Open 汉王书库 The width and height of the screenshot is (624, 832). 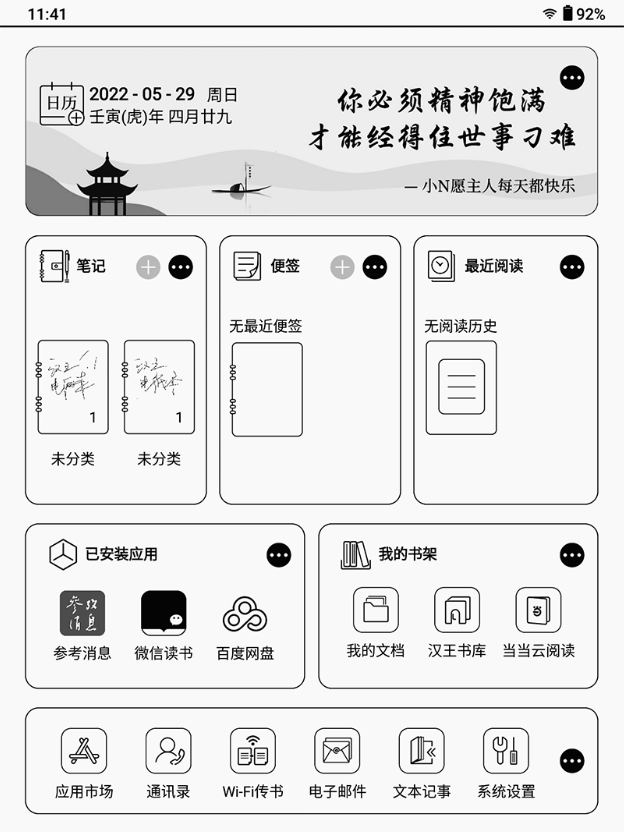(457, 610)
